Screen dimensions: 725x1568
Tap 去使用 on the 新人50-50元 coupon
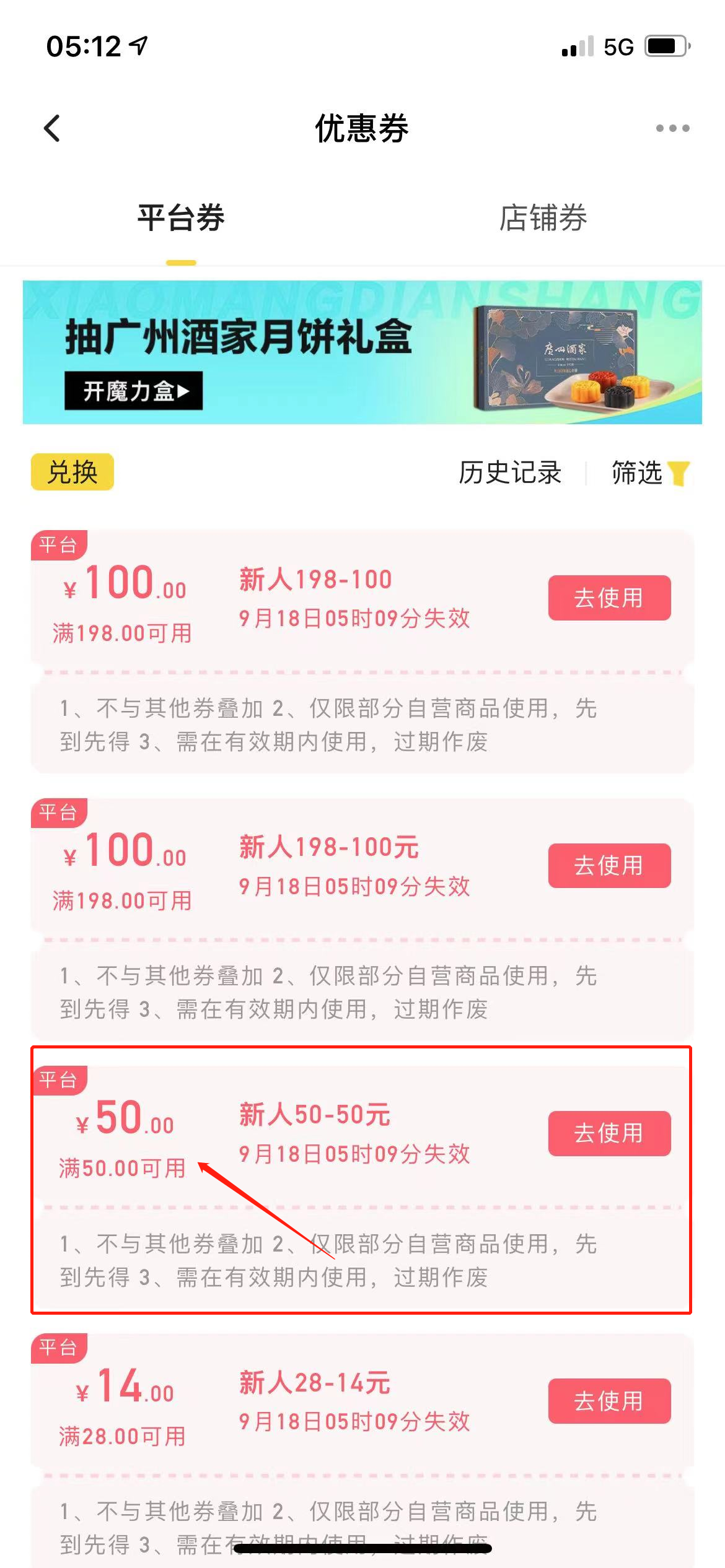point(609,1133)
